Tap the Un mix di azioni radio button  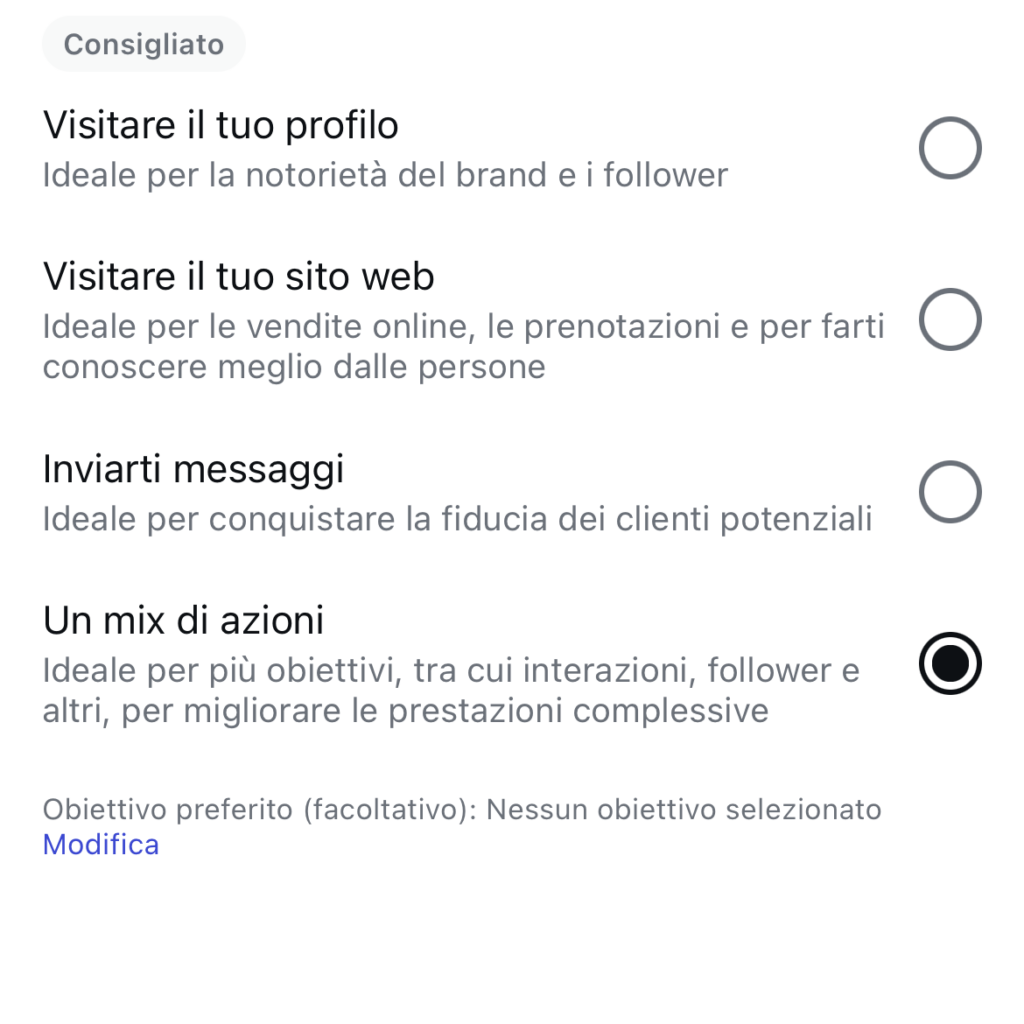949,662
